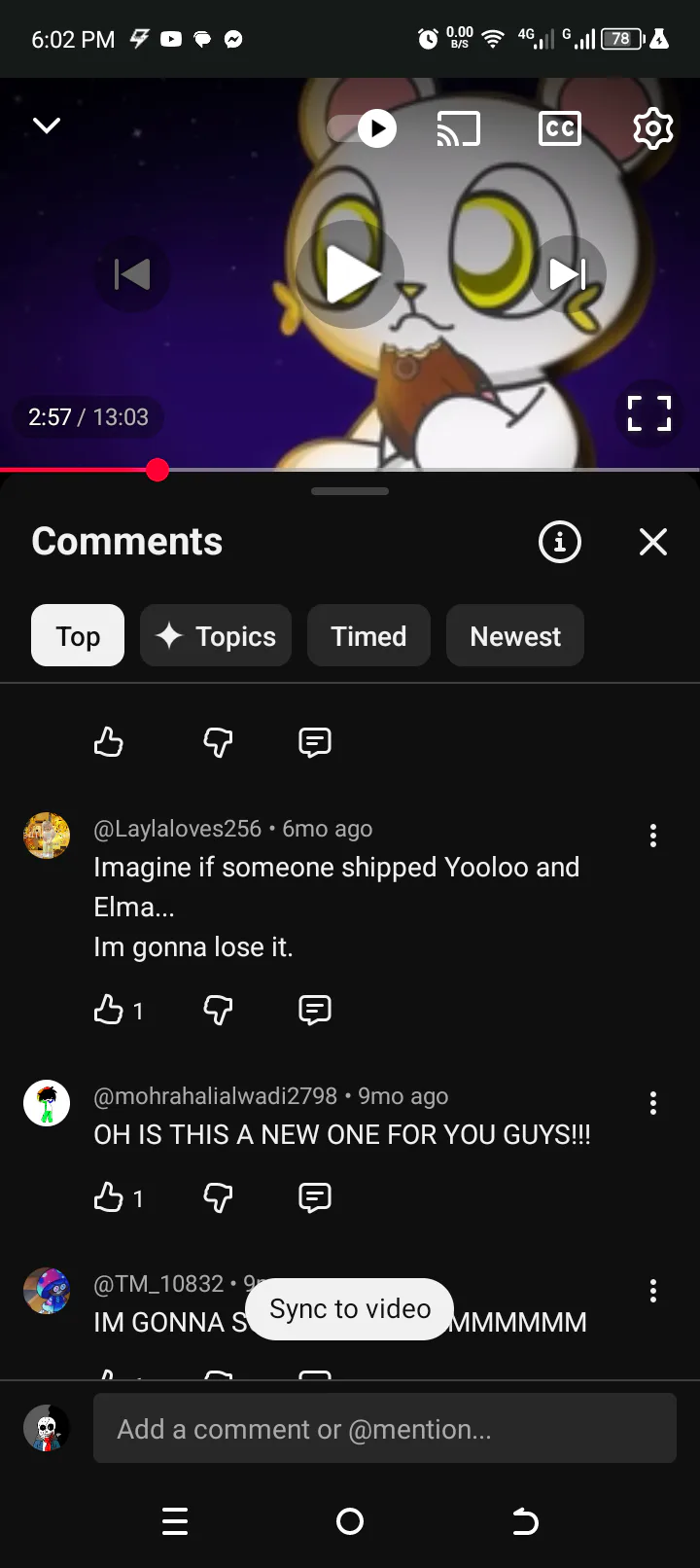The image size is (700, 1568).
Task: Turn on closed captions
Action: [x=560, y=128]
